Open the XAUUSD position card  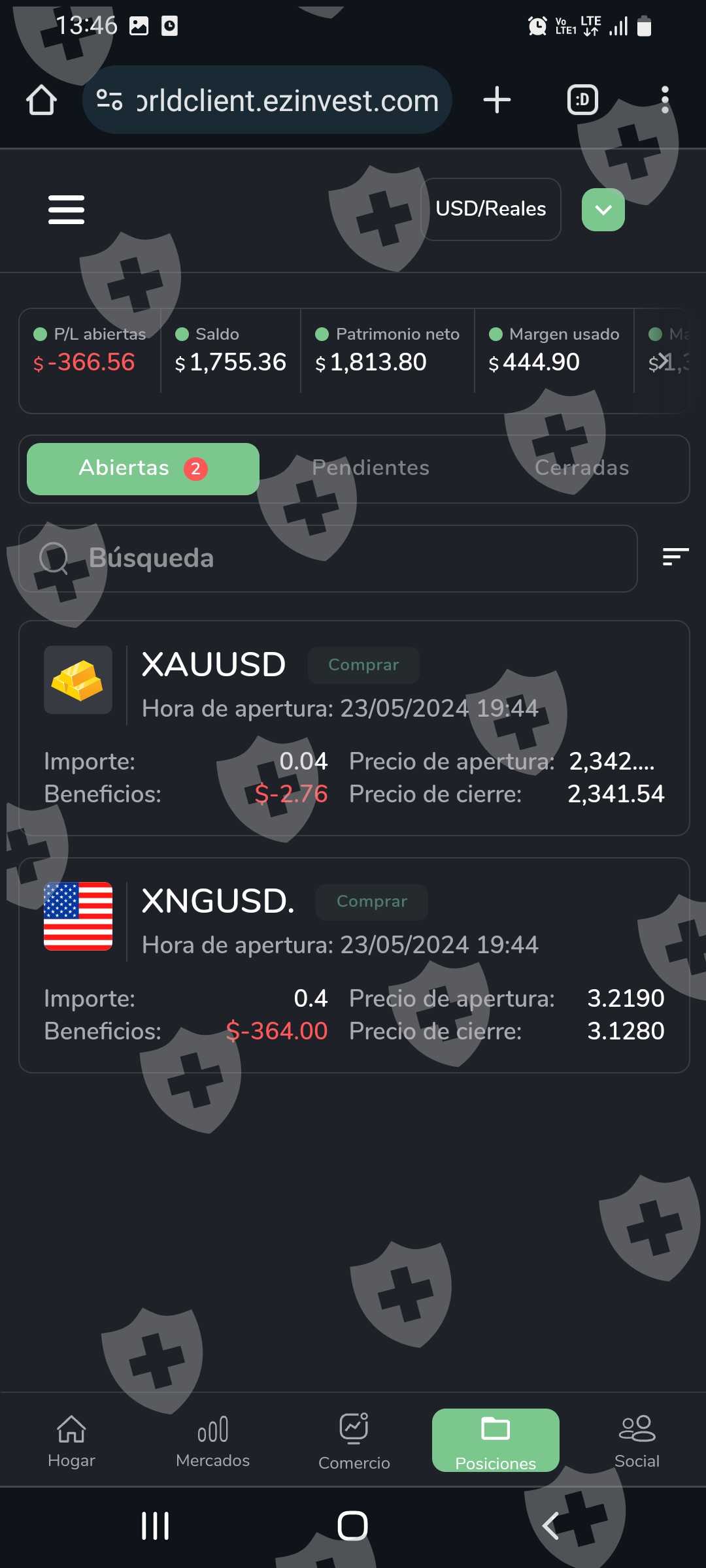[x=354, y=728]
